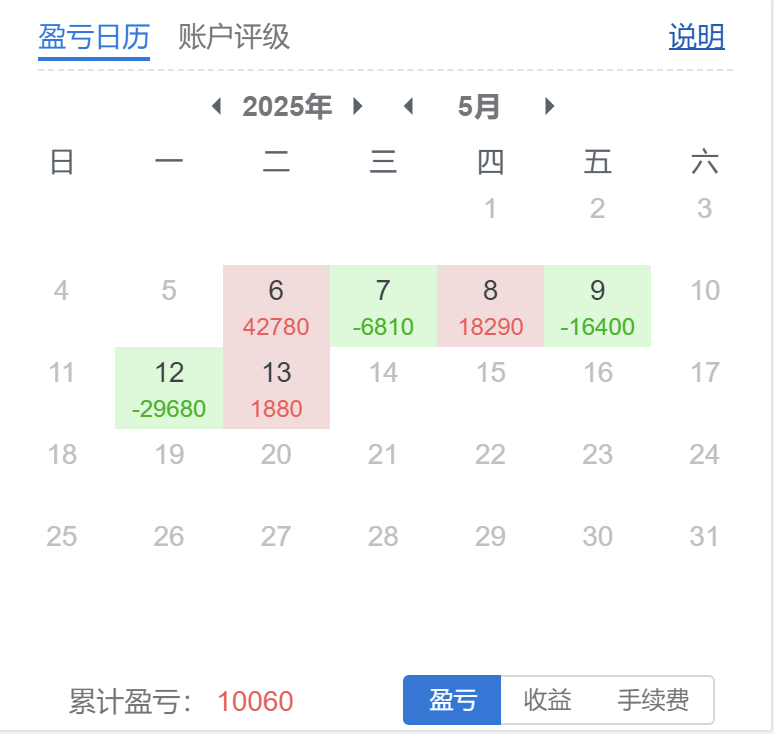This screenshot has width=774, height=734.
Task: Select May 6 with profit 42780
Action: point(276,306)
